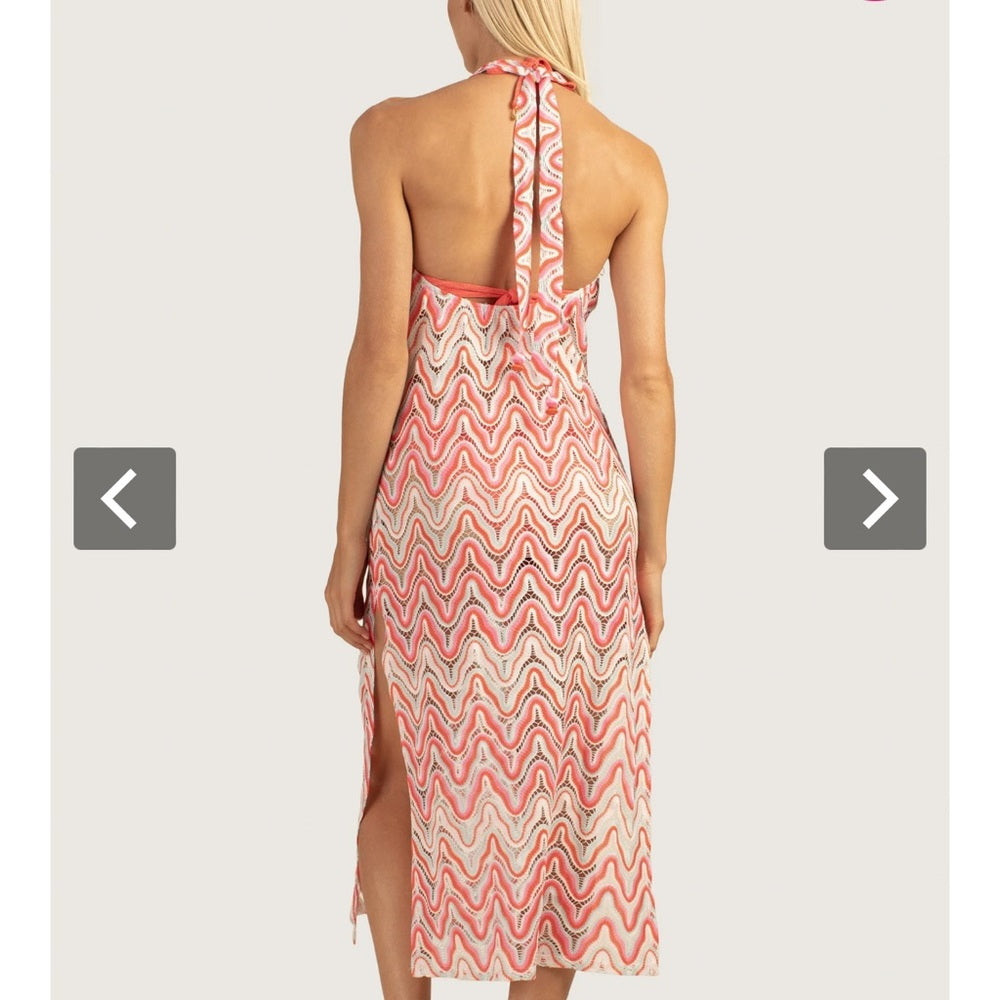The image size is (1000, 1000).
Task: Go to the previous product photo
Action: [x=124, y=498]
